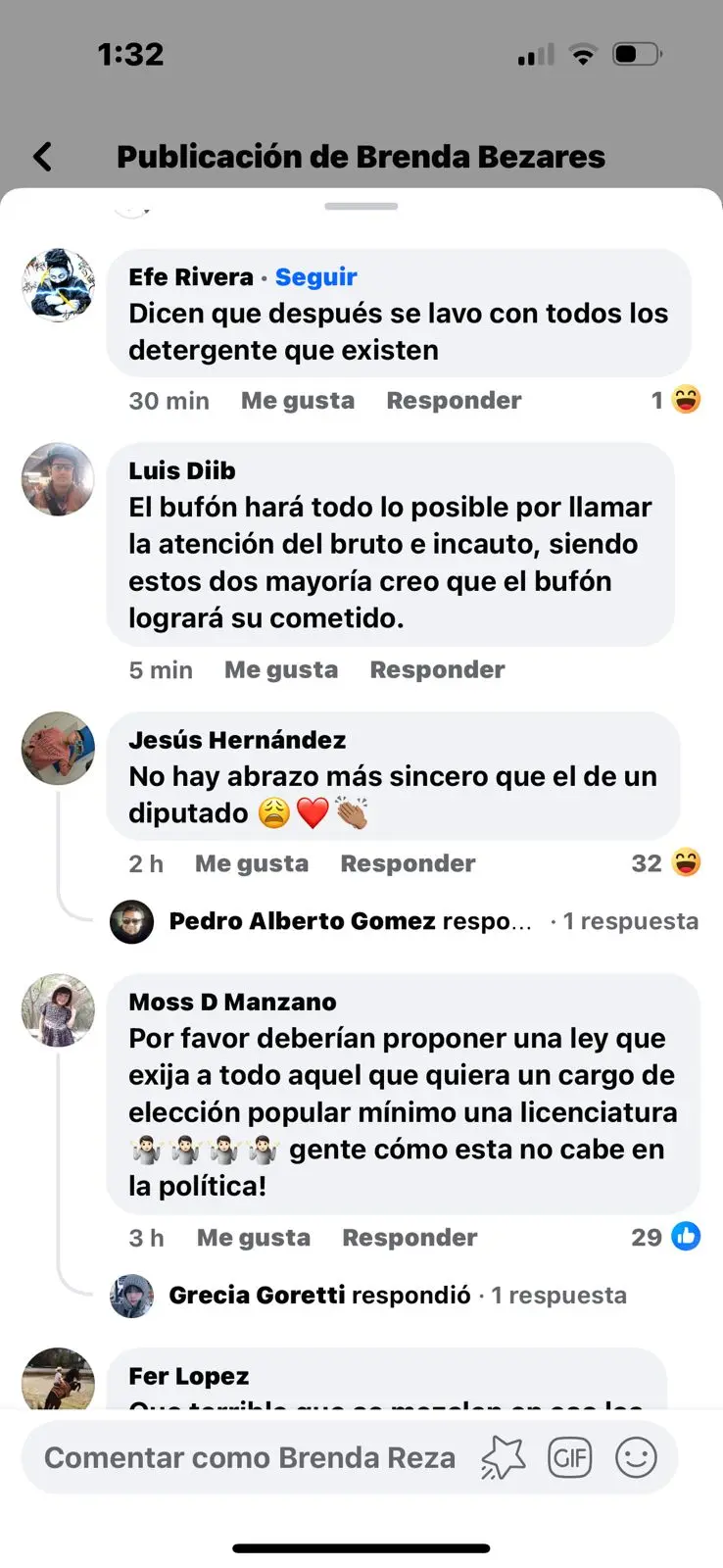Reply to Efe Rivera's comment
This screenshot has height=1568, width=723.
(454, 401)
